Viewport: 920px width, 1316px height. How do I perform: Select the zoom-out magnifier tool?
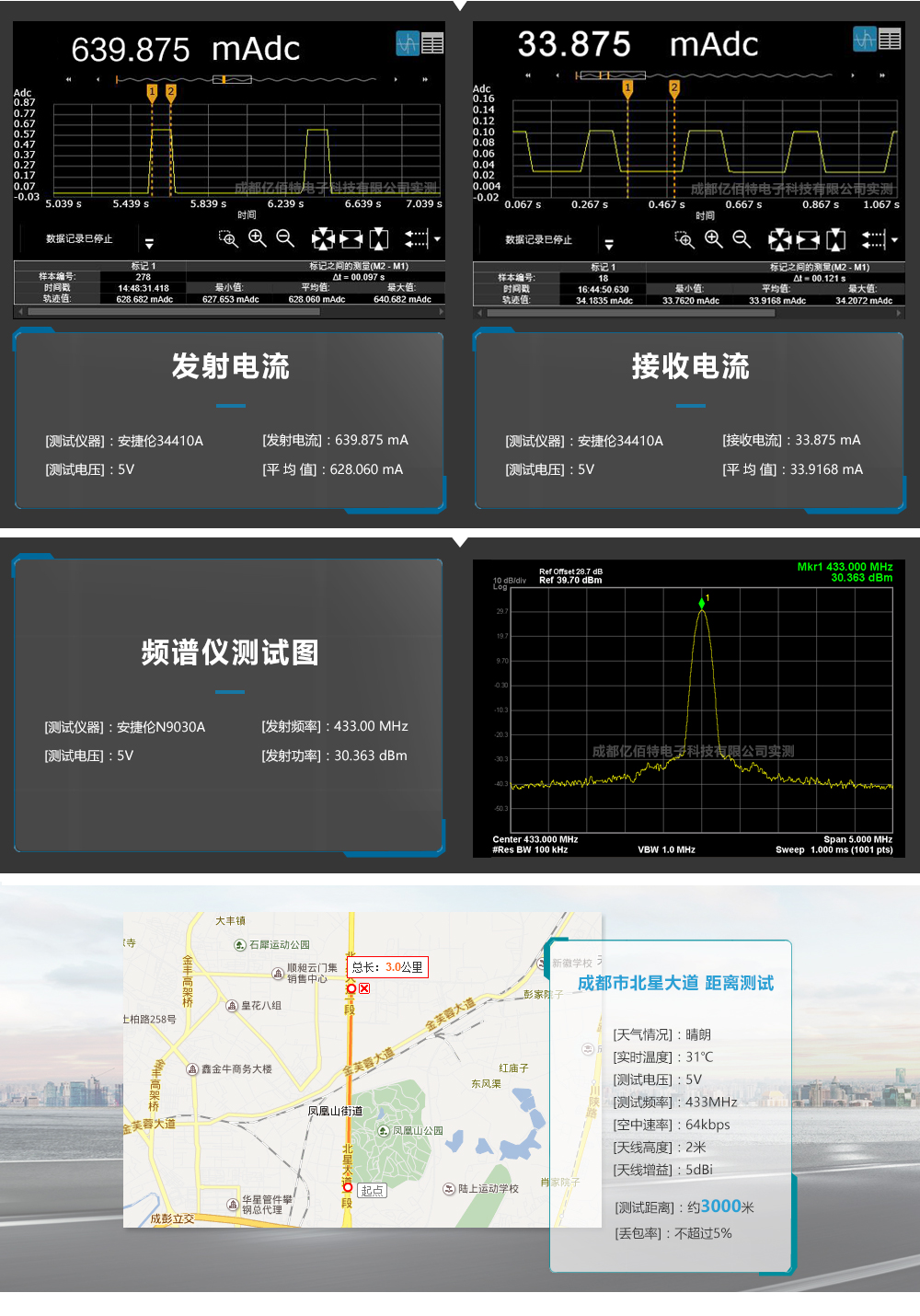tap(282, 238)
